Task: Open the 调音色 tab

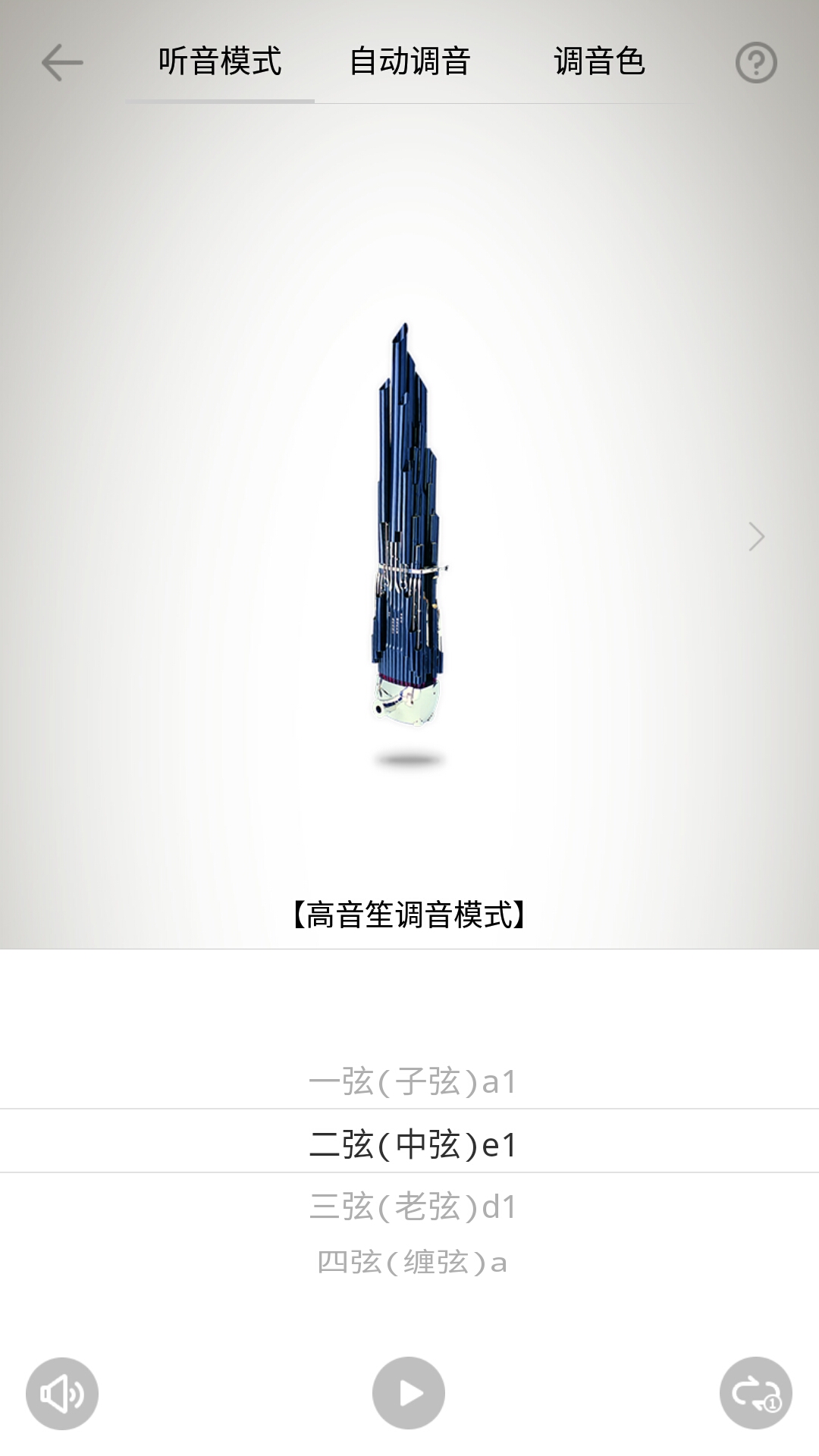Action: click(599, 64)
